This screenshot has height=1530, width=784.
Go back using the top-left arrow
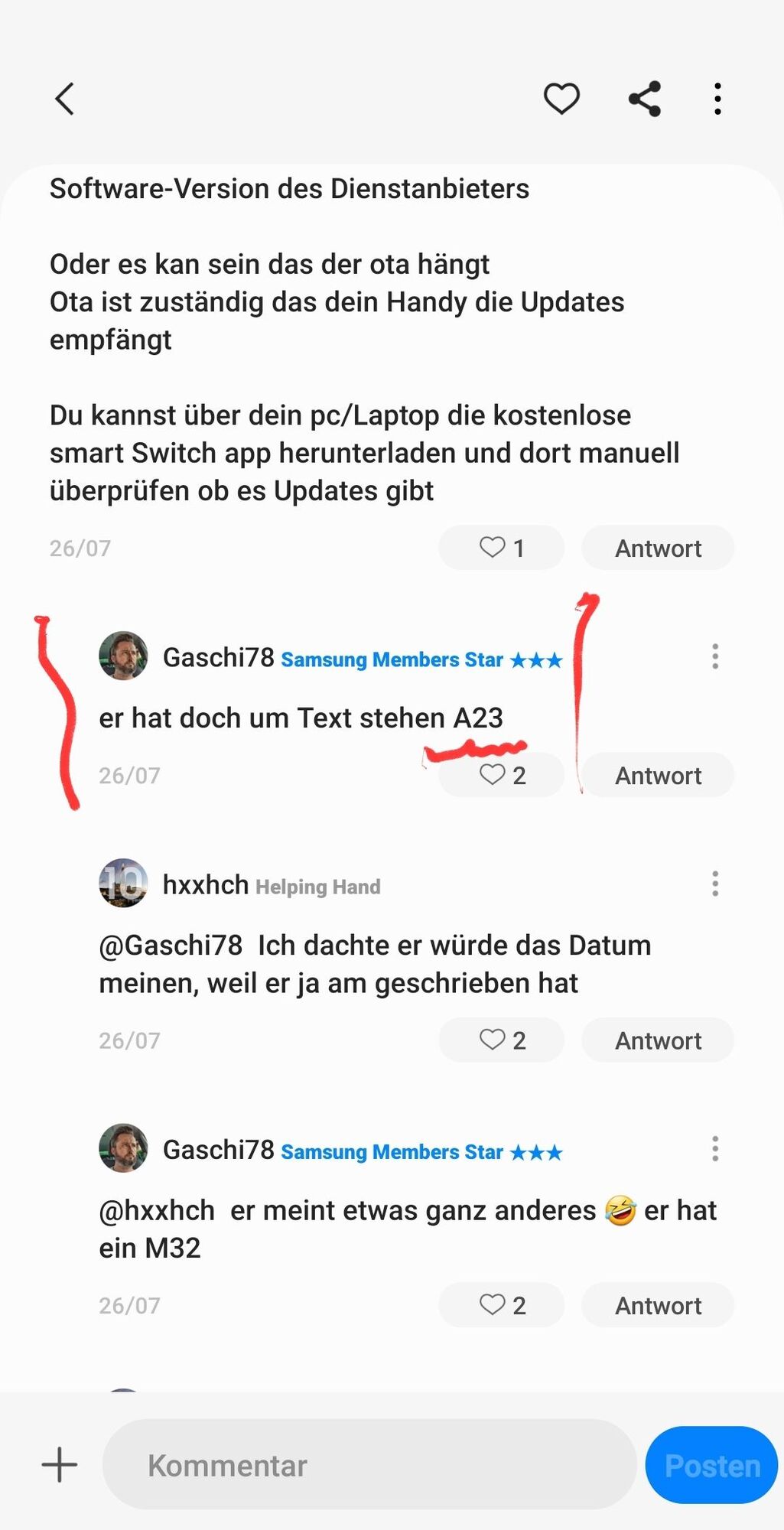[65, 99]
